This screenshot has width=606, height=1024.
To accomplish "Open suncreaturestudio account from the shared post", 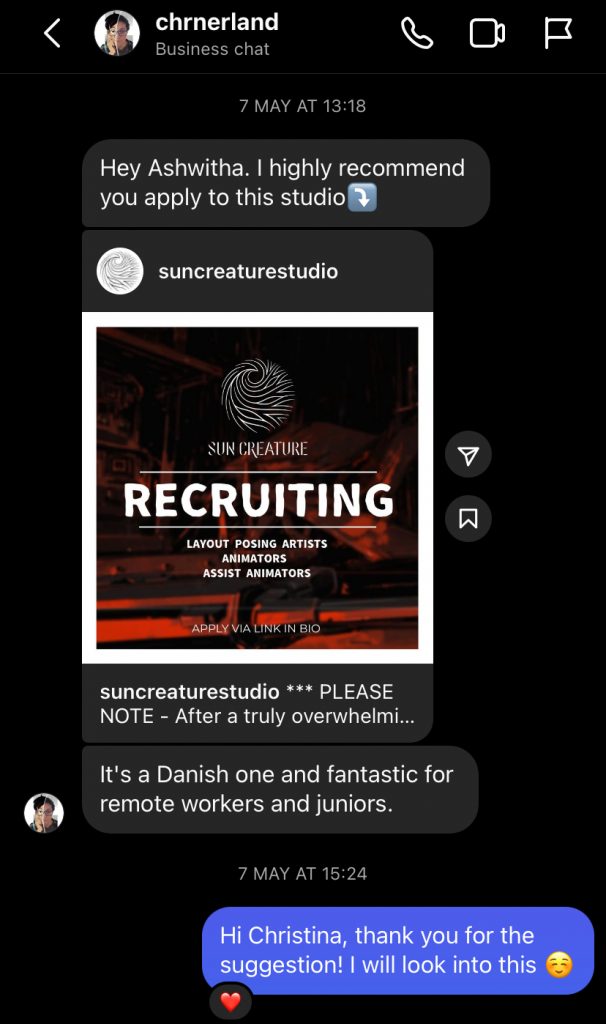I will [x=247, y=271].
